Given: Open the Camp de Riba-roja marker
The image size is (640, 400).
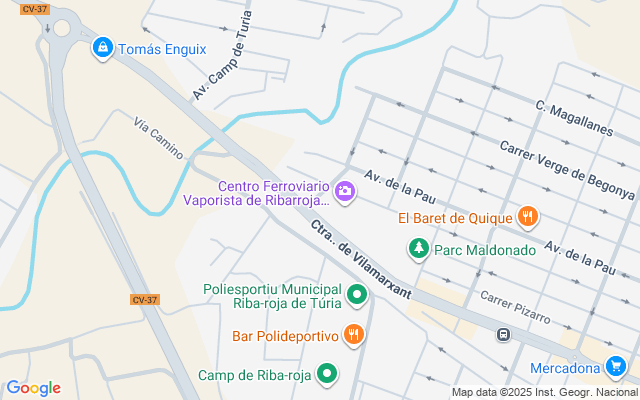Looking at the screenshot, I should point(327,375).
